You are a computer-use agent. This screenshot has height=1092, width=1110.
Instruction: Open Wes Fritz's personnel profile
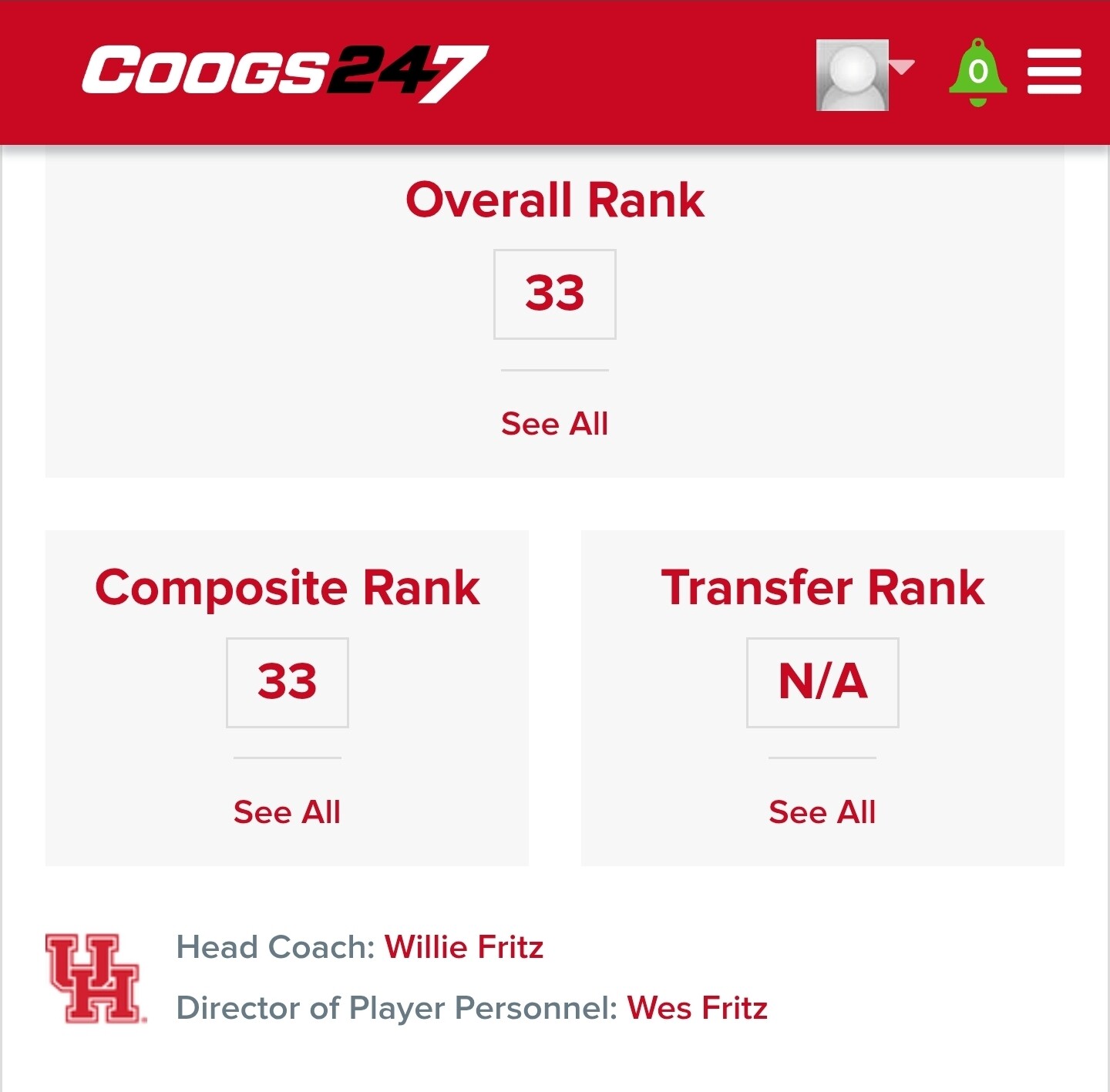click(x=697, y=1008)
